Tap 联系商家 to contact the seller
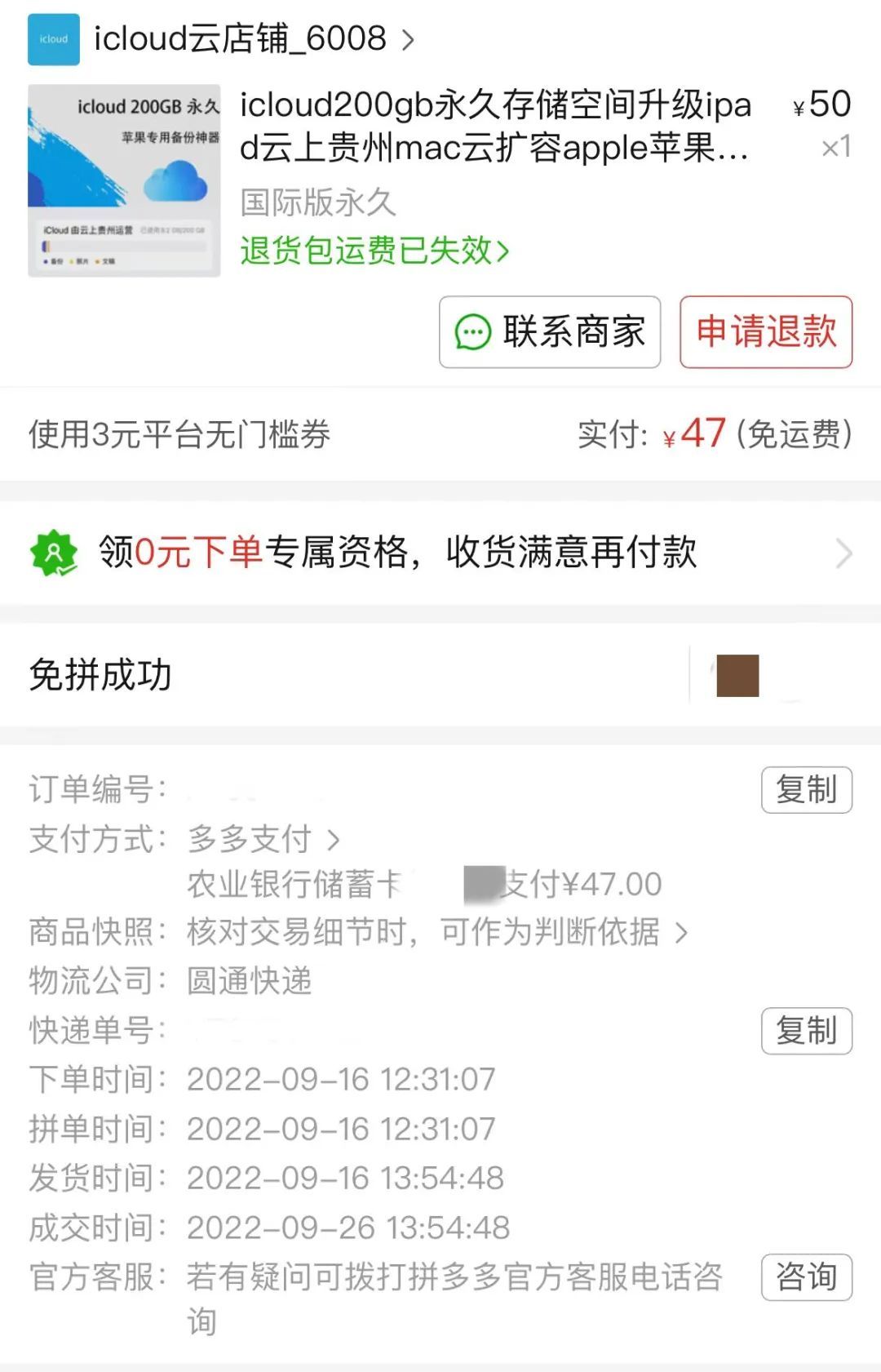Screen dimensions: 881x1372 click(x=550, y=332)
